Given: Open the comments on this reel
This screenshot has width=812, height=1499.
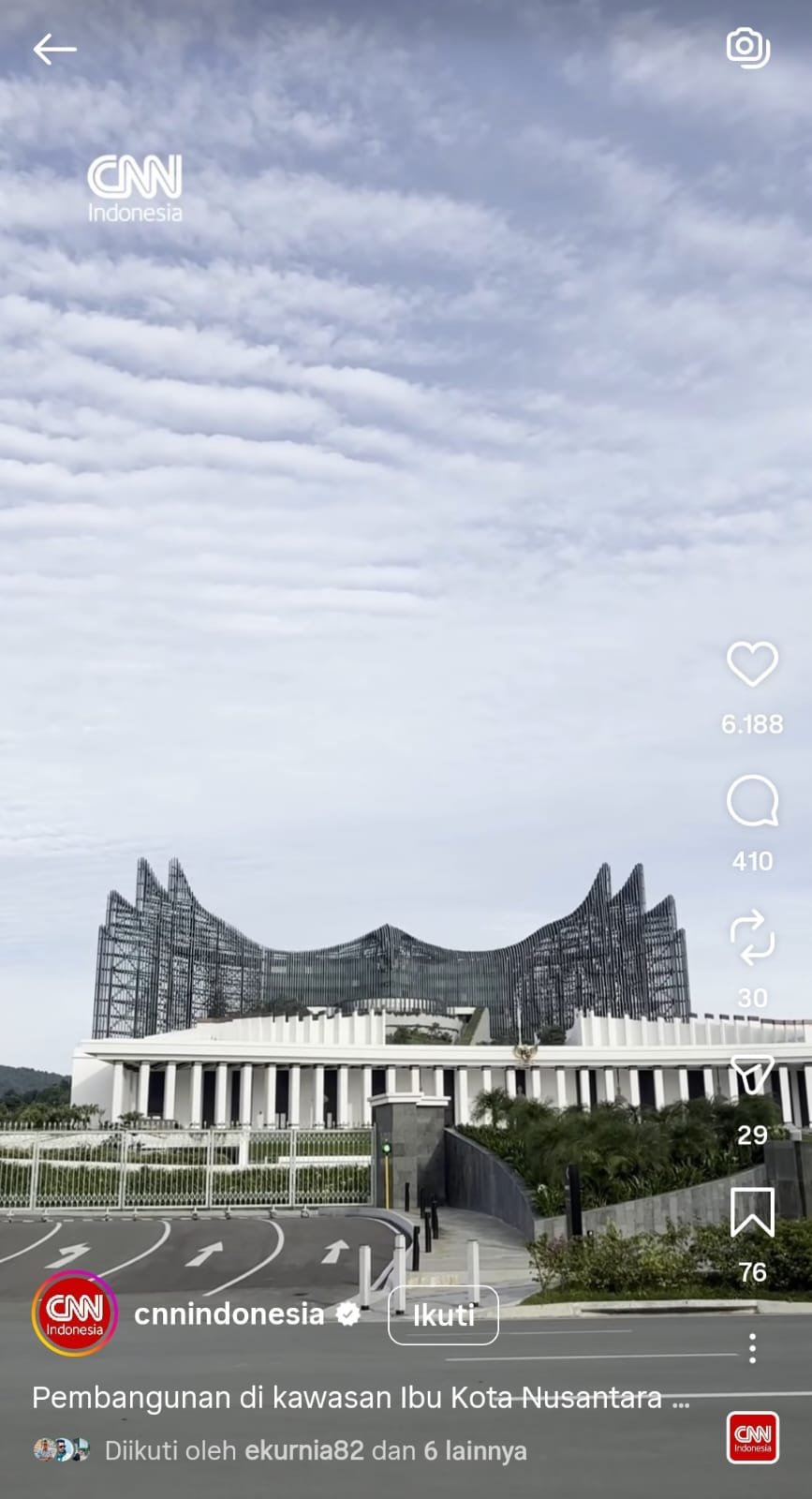Looking at the screenshot, I should click(752, 802).
